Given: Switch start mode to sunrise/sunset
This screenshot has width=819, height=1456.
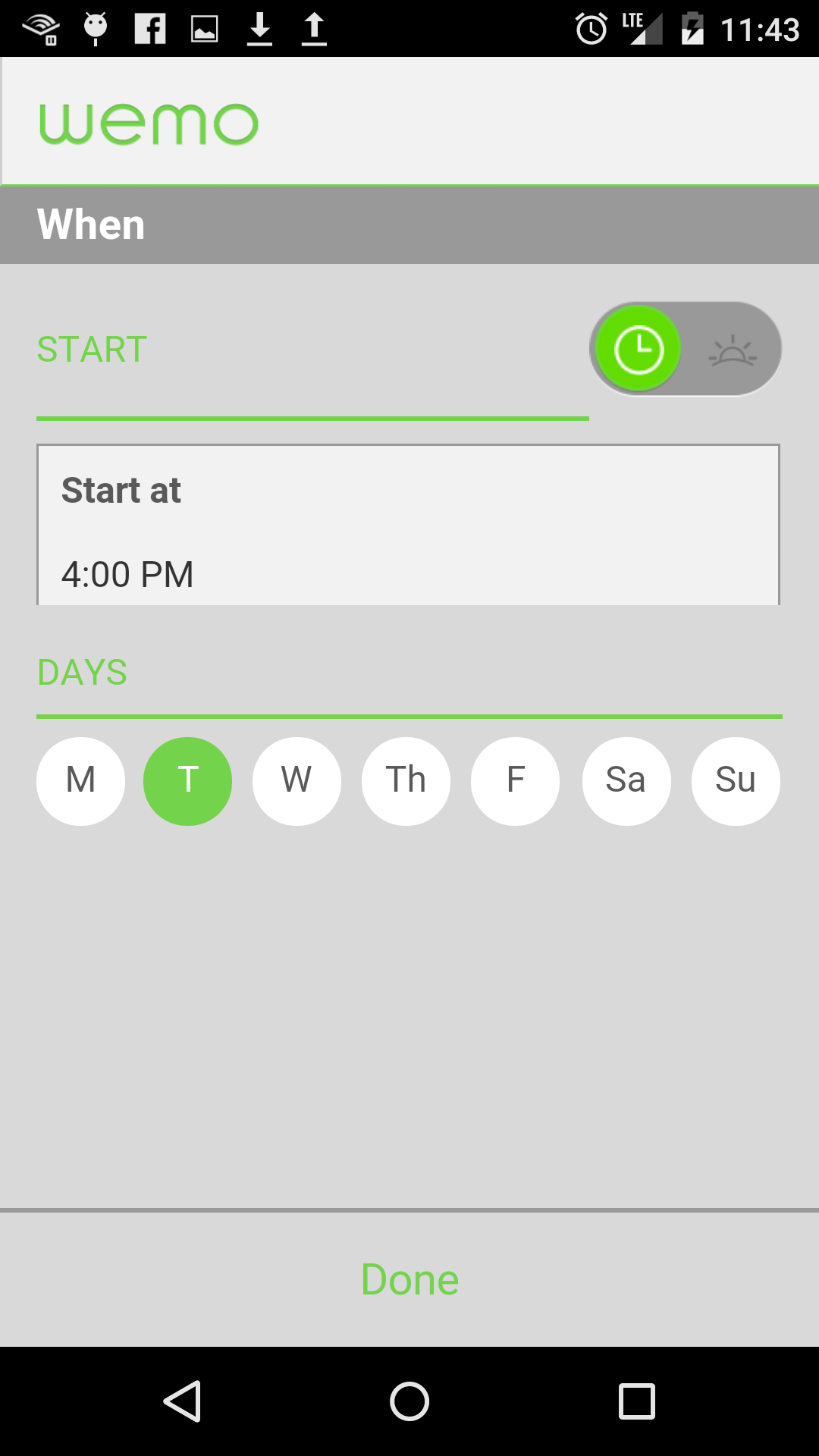Looking at the screenshot, I should point(732,351).
